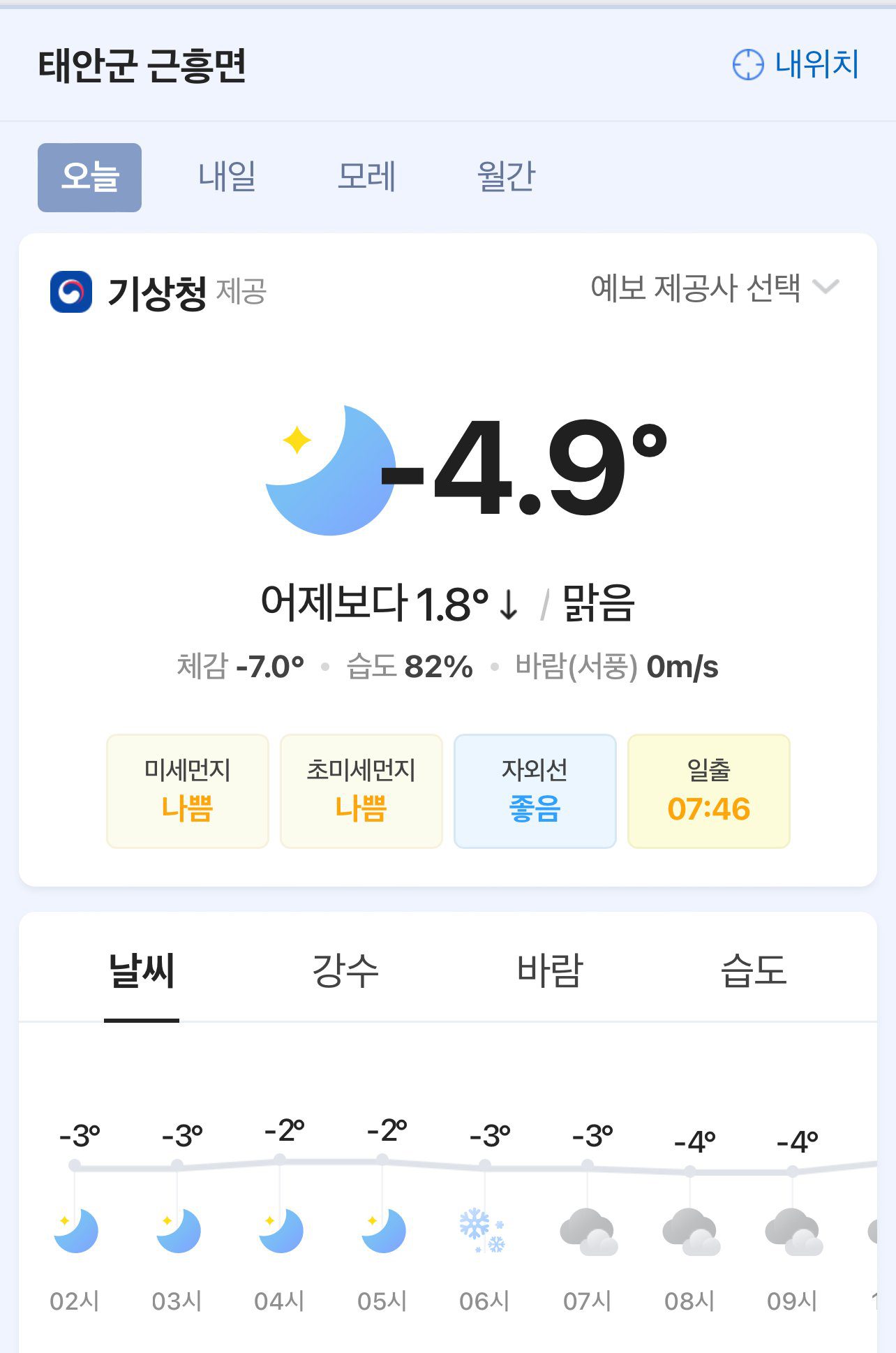Select the 날씨 hourly tab
The image size is (896, 1353).
pos(142,970)
